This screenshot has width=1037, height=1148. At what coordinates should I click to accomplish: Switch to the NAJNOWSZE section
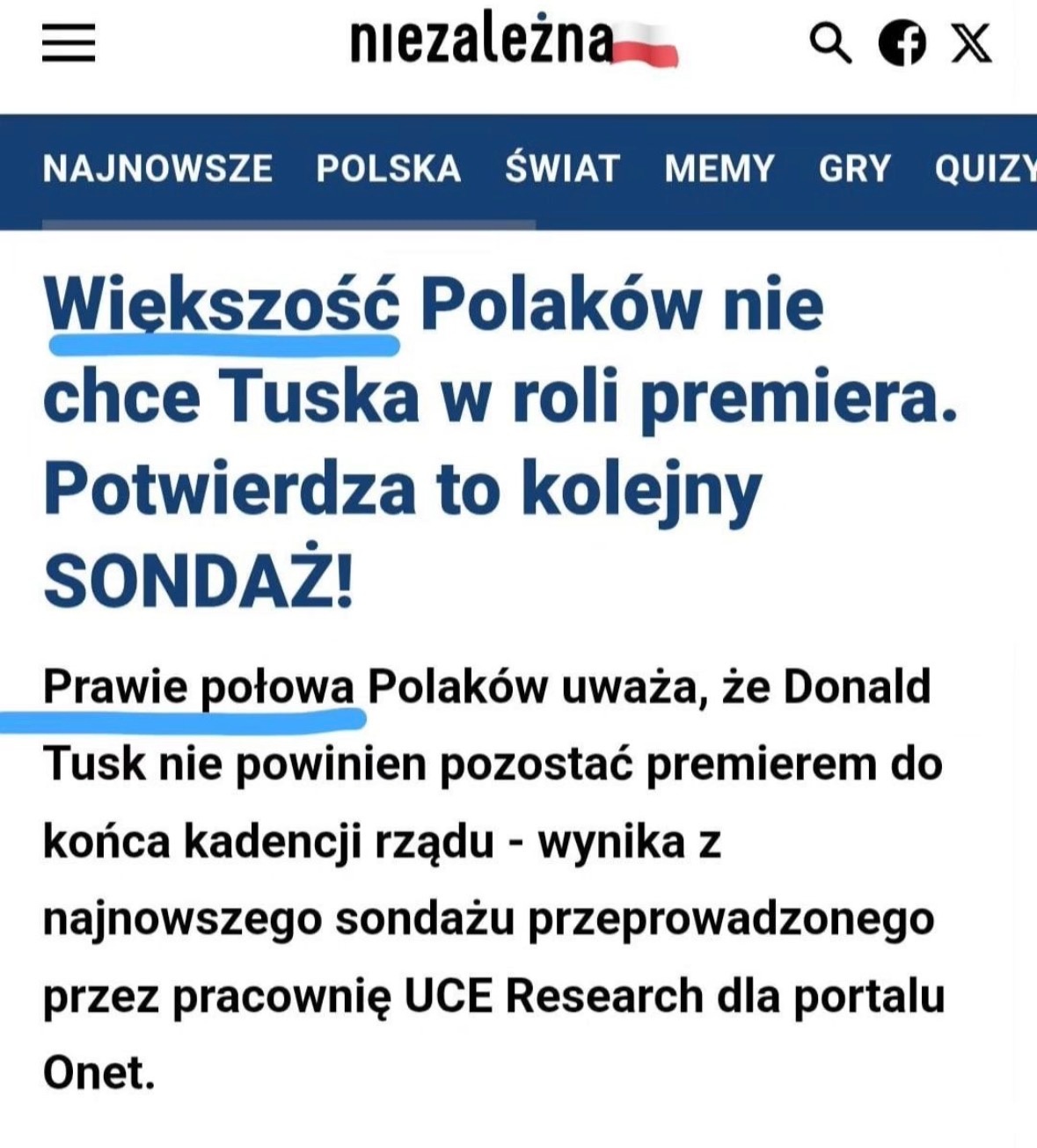157,168
